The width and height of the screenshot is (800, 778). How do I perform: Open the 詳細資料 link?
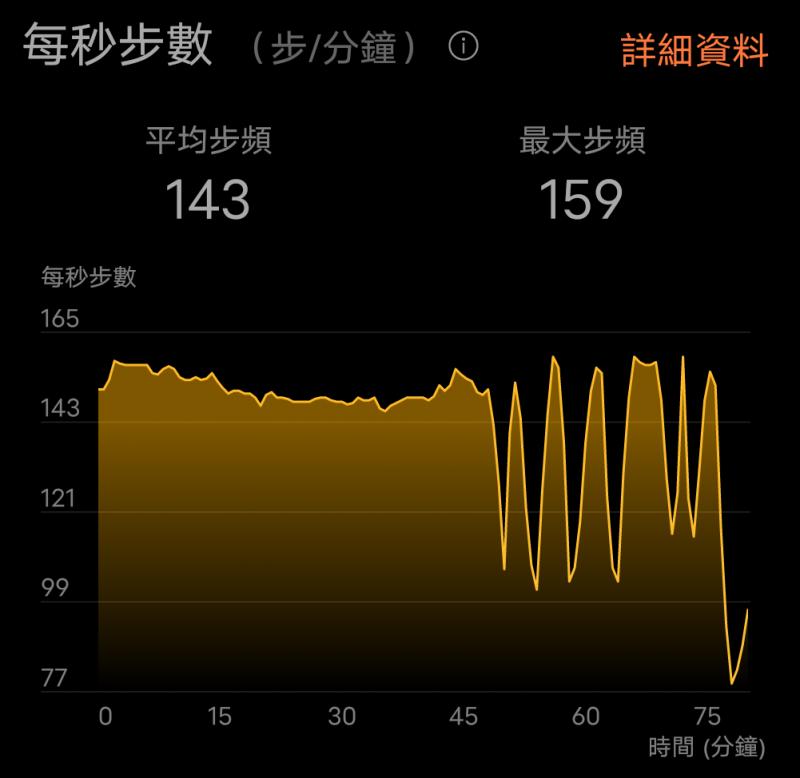point(695,50)
